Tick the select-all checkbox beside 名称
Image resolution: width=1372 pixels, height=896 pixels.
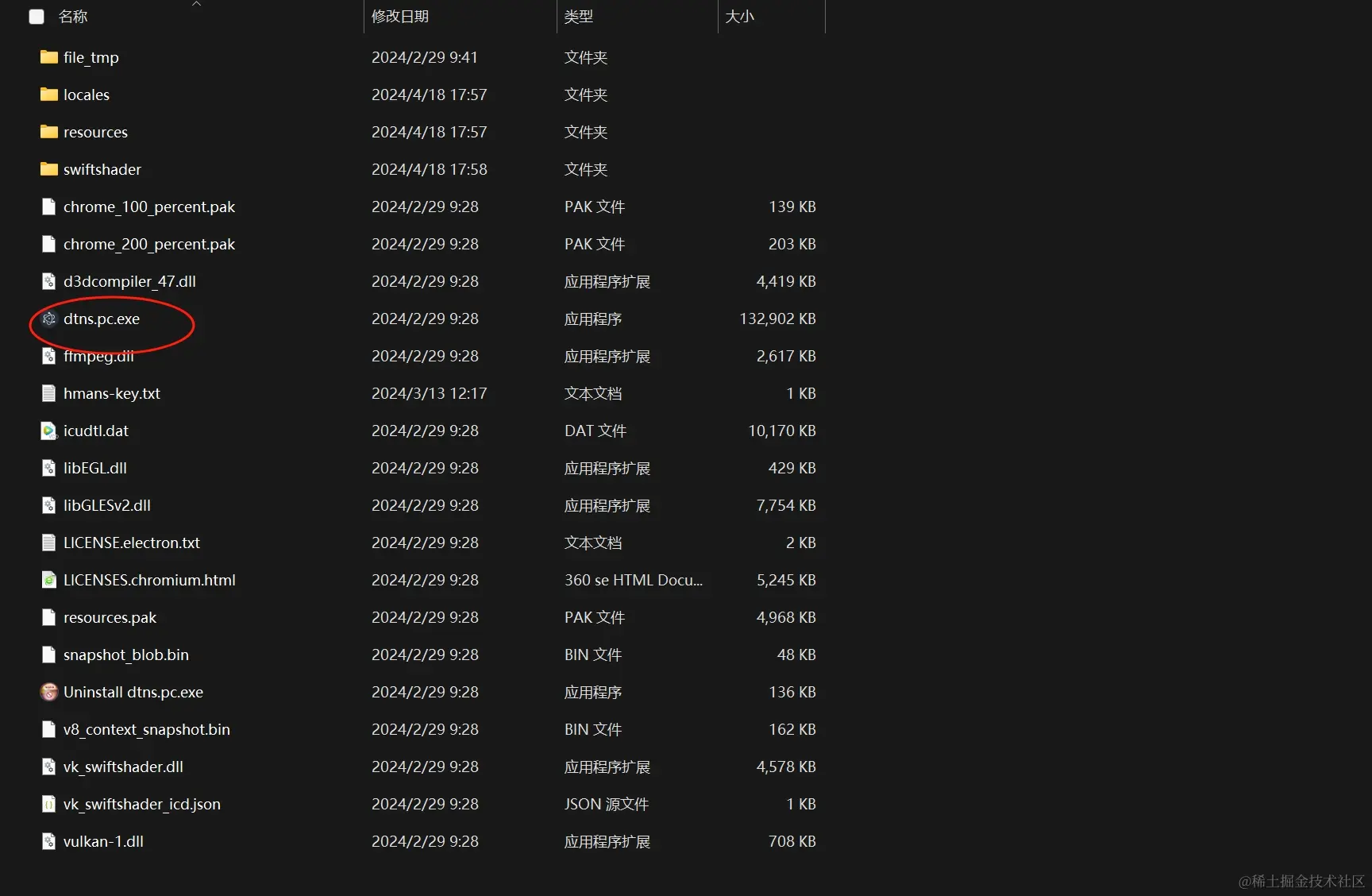37,17
